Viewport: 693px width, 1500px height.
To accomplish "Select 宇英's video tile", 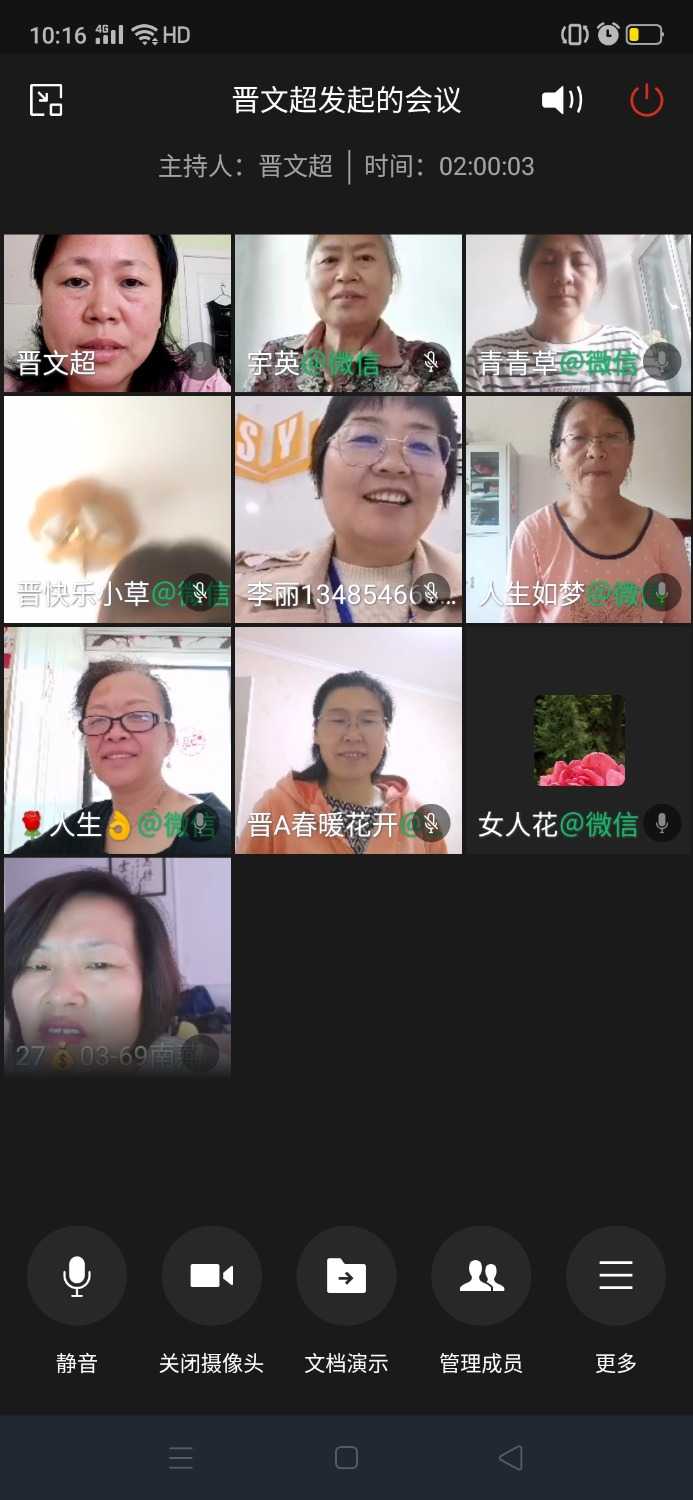I will pyautogui.click(x=348, y=313).
